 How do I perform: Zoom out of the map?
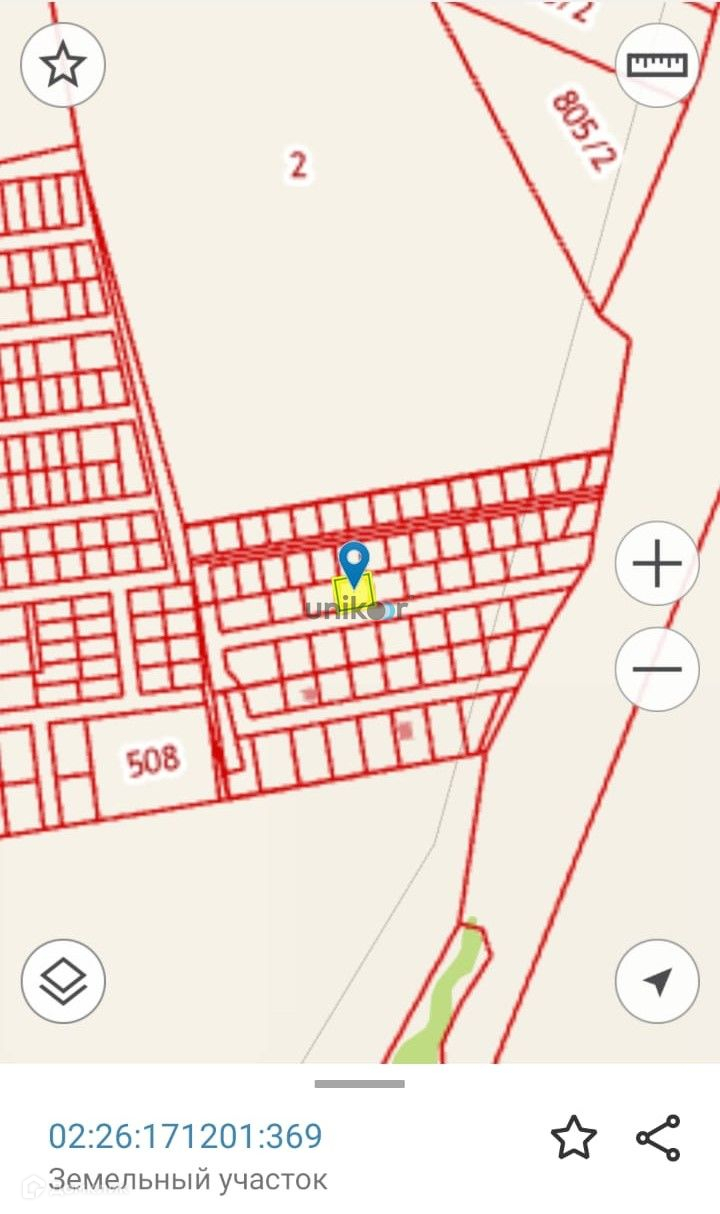657,669
